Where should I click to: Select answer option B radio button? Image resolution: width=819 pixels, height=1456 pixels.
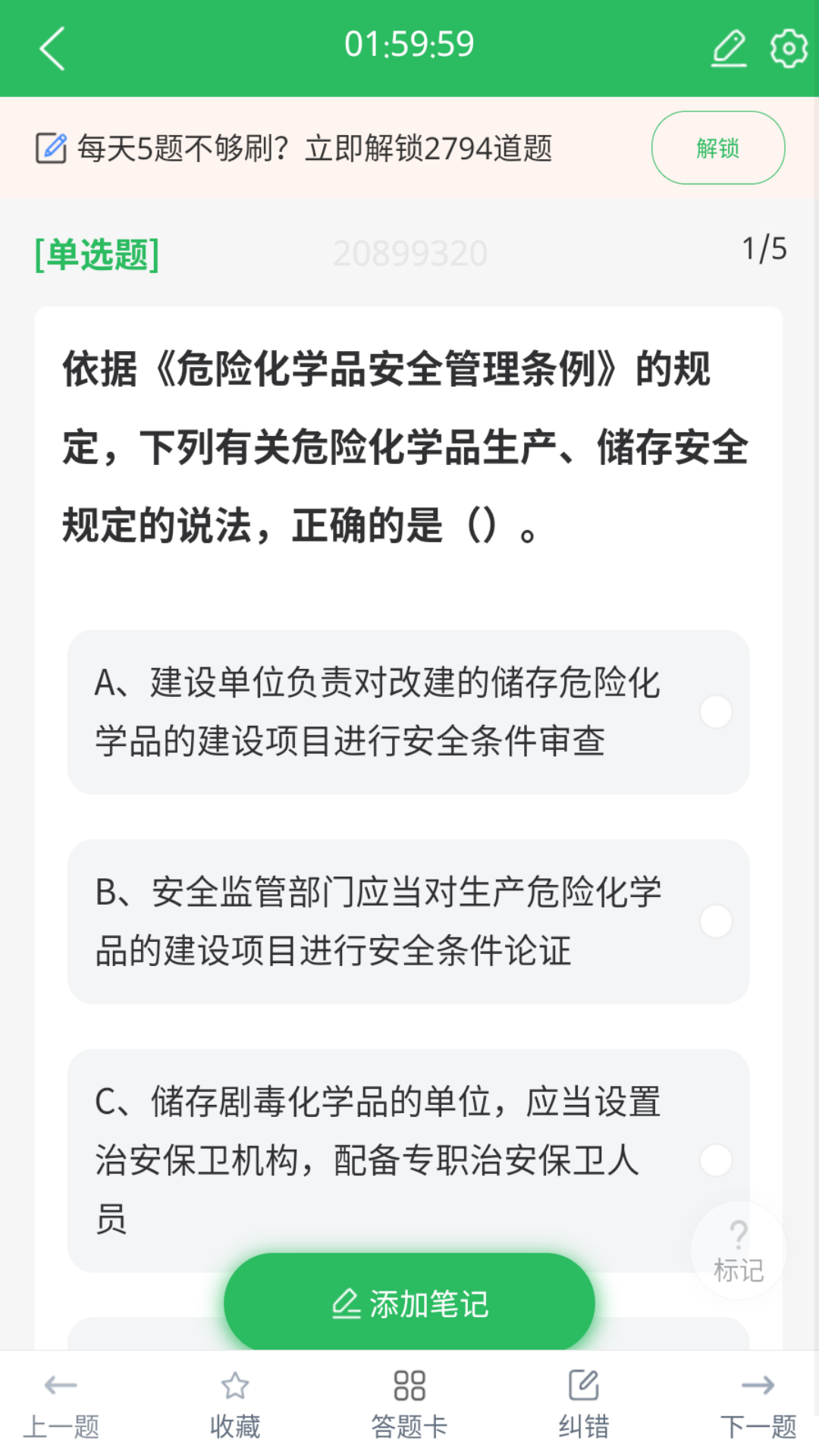tap(716, 920)
